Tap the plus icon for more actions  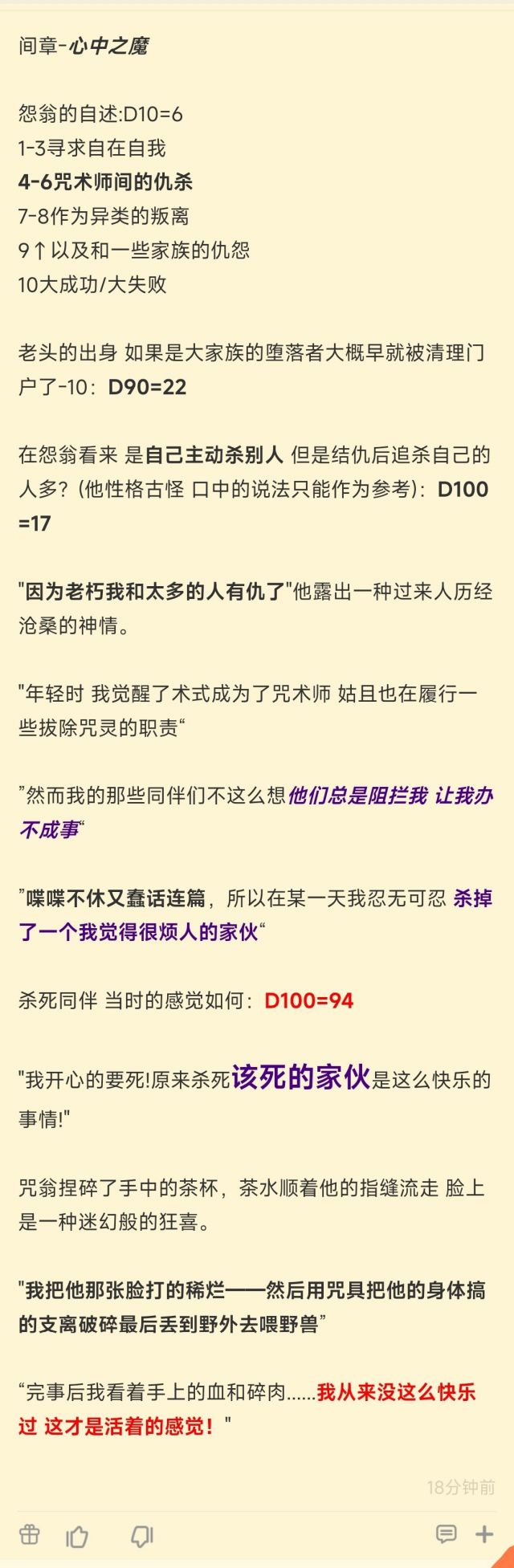coord(484,1534)
